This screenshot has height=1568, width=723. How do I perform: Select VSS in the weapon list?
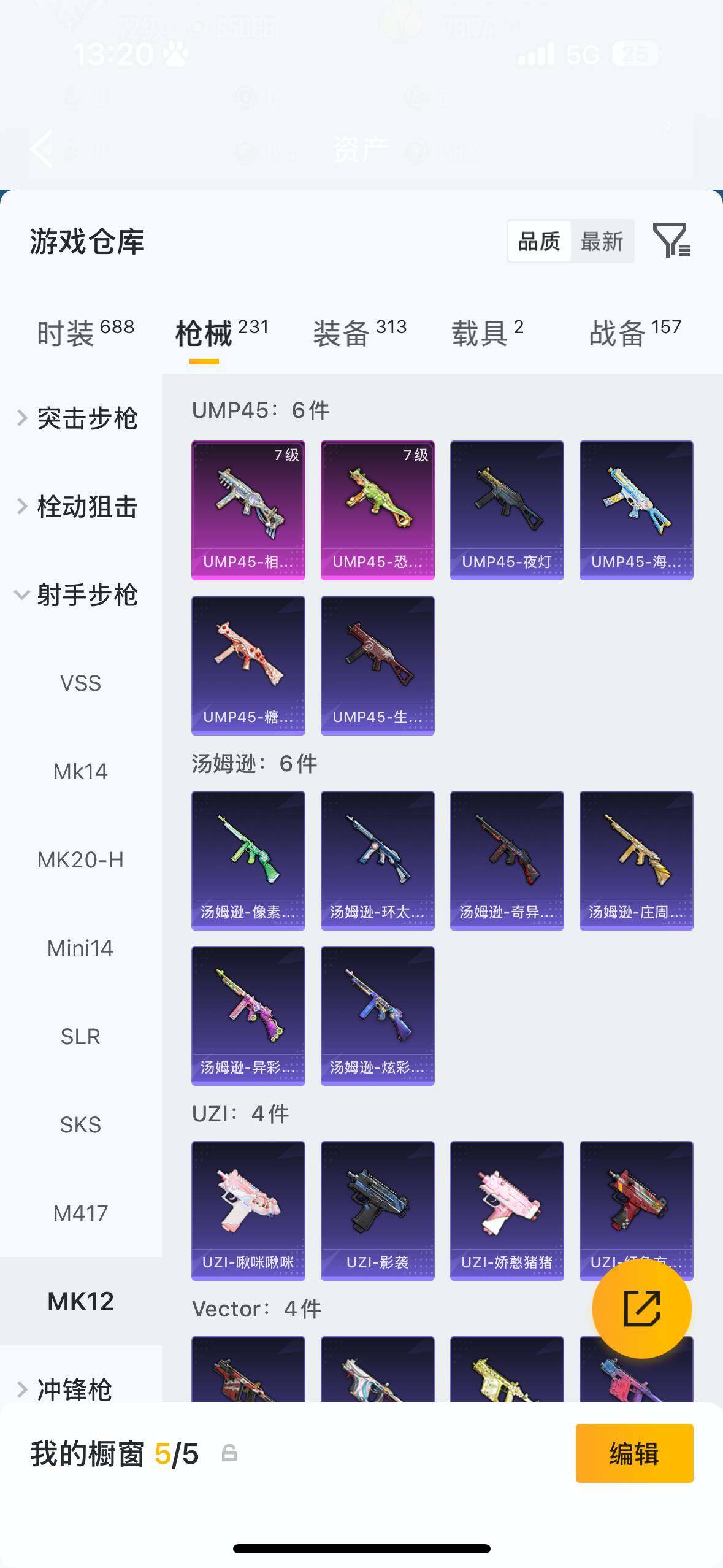pyautogui.click(x=80, y=683)
